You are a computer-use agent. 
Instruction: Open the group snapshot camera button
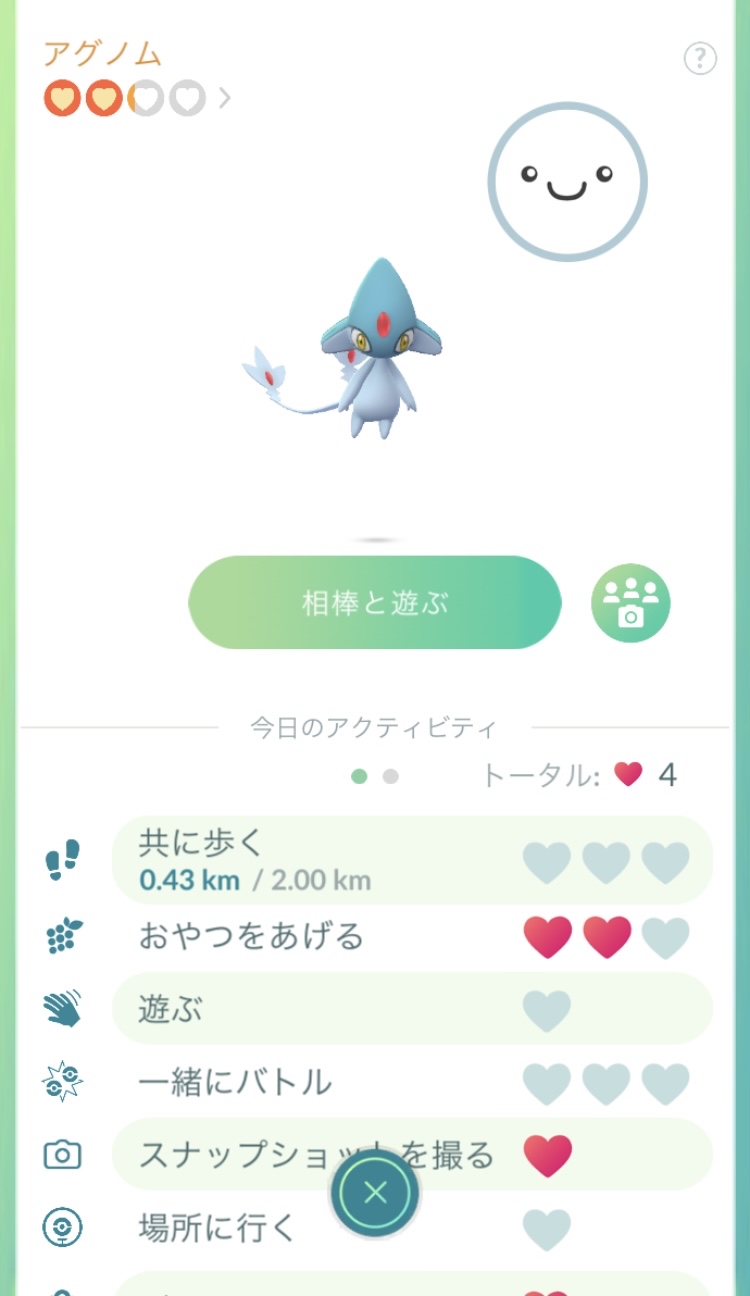630,603
